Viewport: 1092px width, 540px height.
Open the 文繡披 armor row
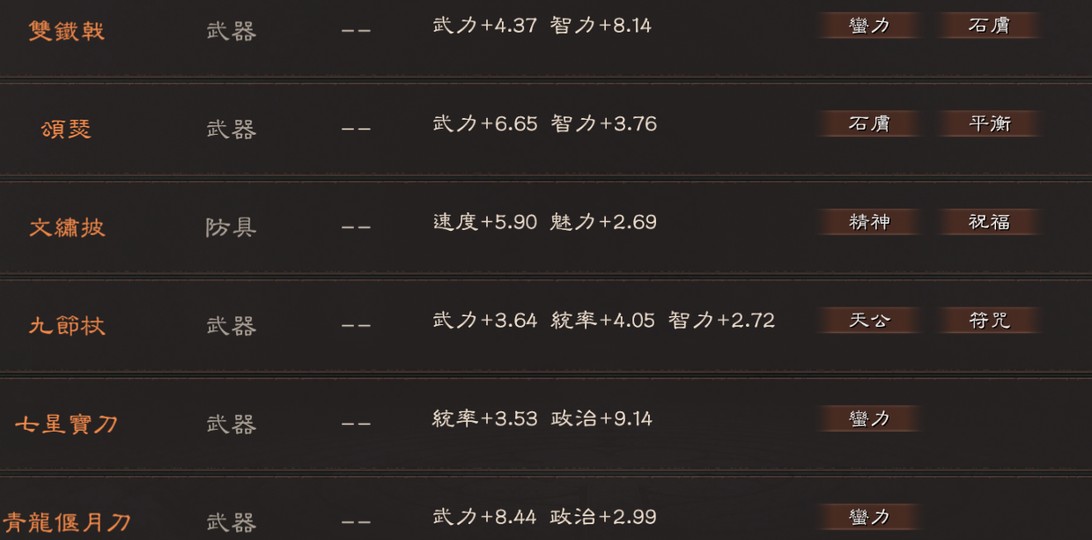[66, 227]
